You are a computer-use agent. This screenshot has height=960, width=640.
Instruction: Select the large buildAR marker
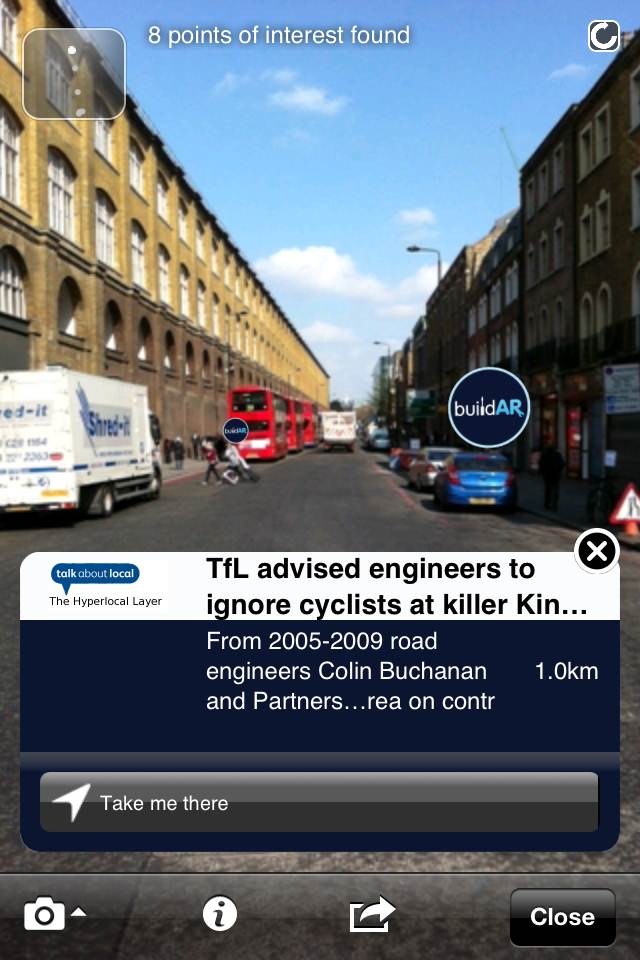click(489, 407)
